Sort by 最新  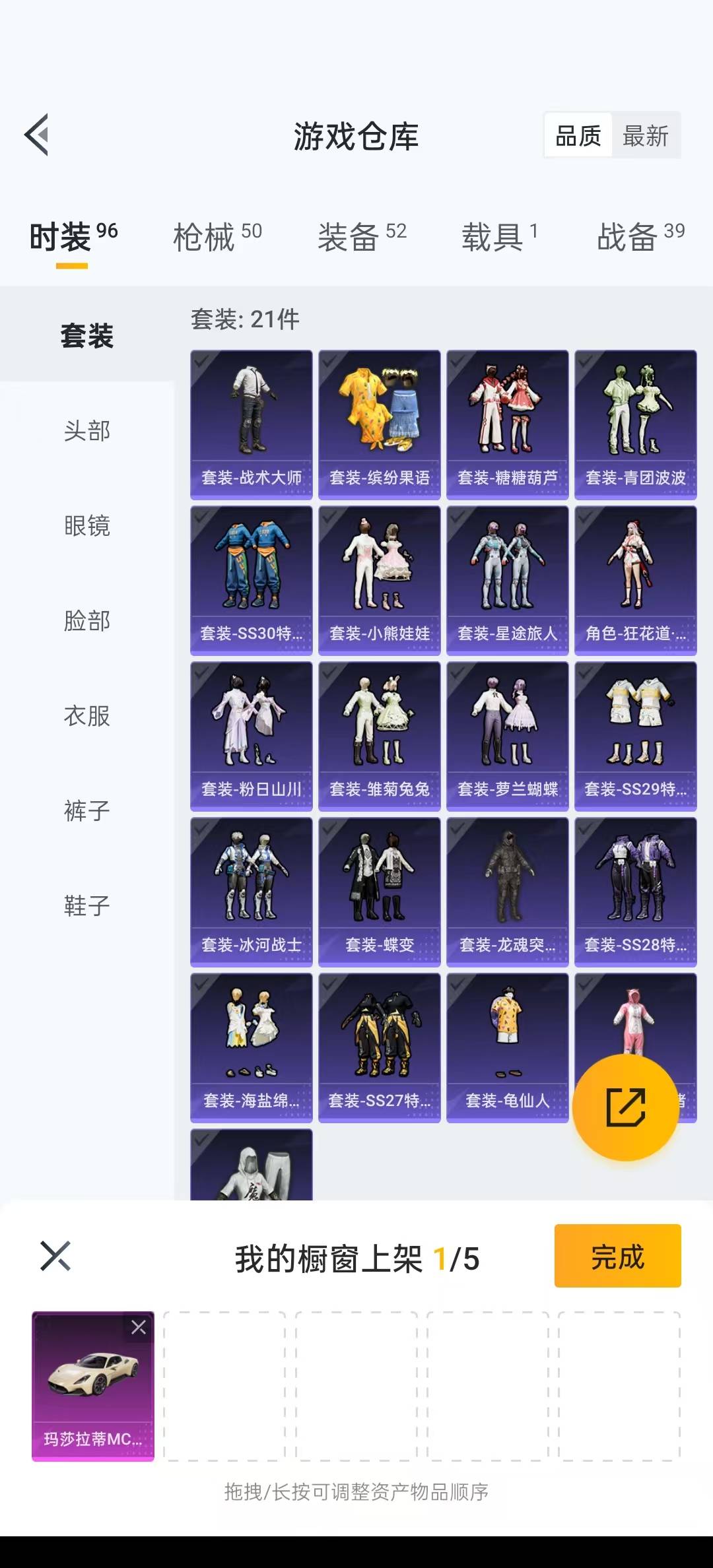point(646,136)
